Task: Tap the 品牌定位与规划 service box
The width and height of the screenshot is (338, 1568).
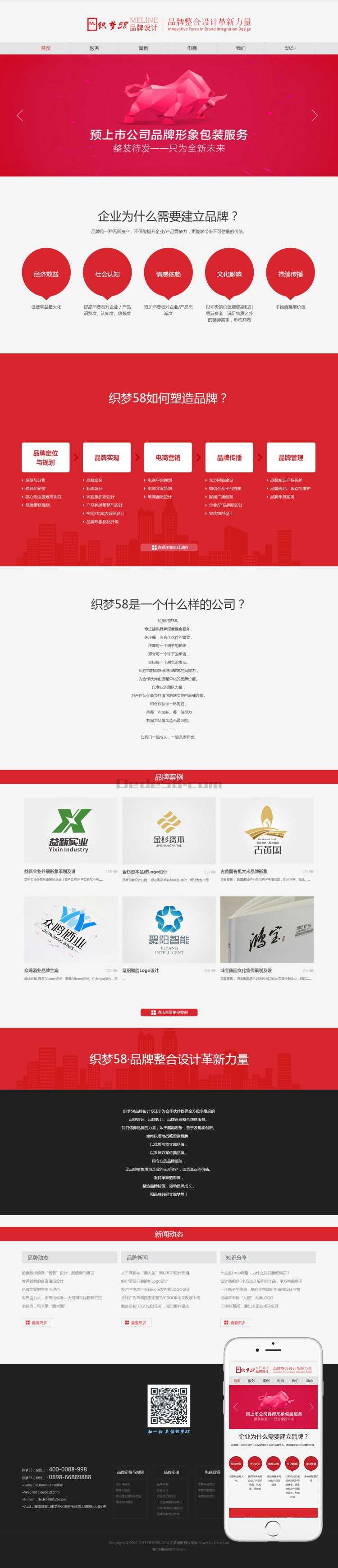Action: coord(46,457)
